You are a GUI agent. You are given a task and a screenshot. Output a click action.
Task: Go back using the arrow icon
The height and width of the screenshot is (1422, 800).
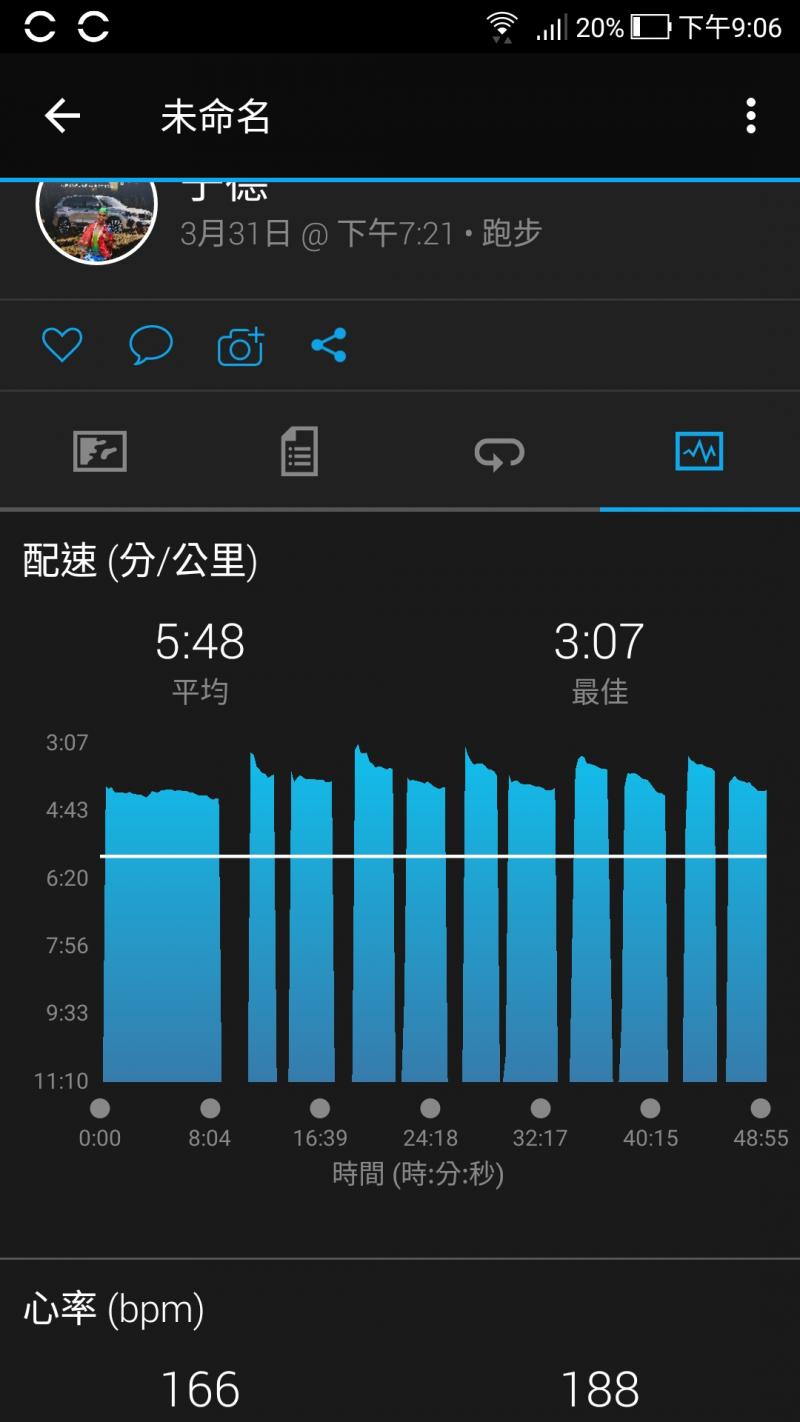(x=62, y=117)
